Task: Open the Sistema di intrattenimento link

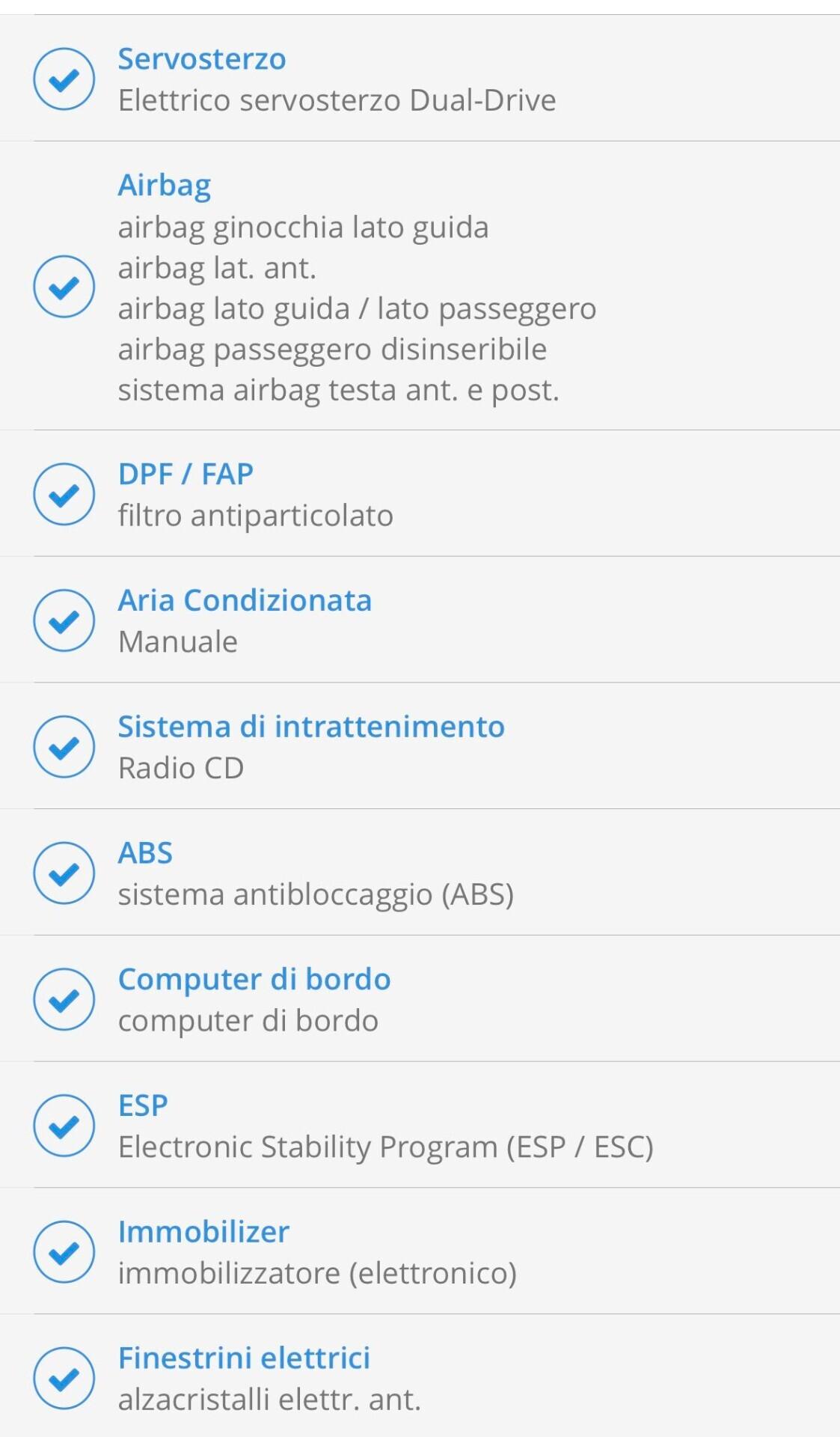Action: click(311, 725)
